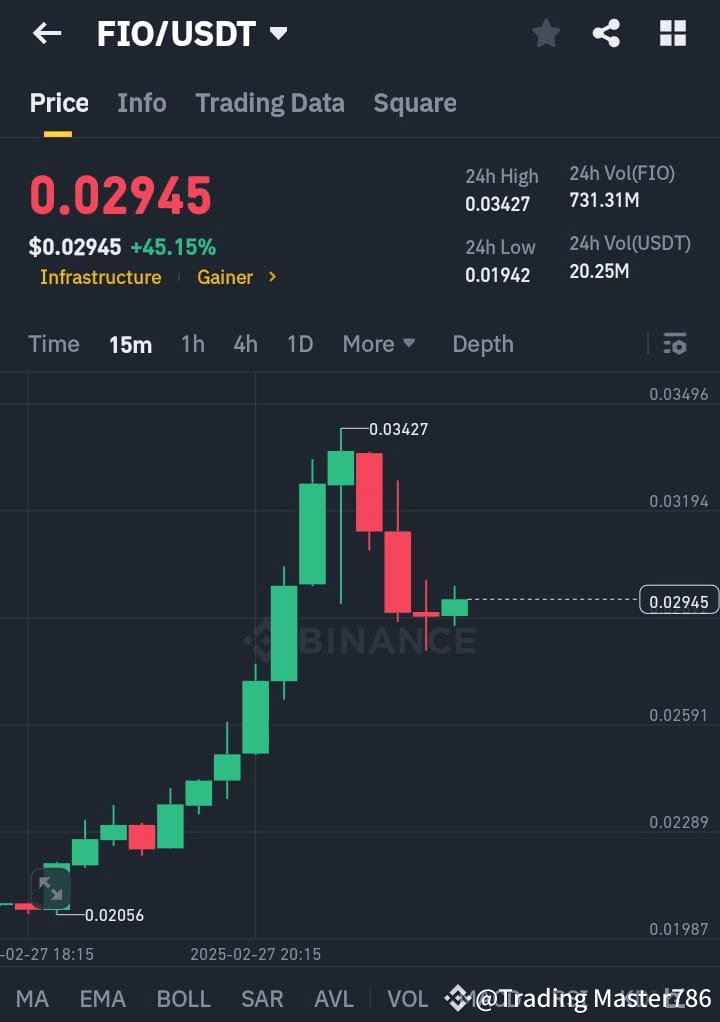Expand the chart to fullscreen

click(50, 888)
